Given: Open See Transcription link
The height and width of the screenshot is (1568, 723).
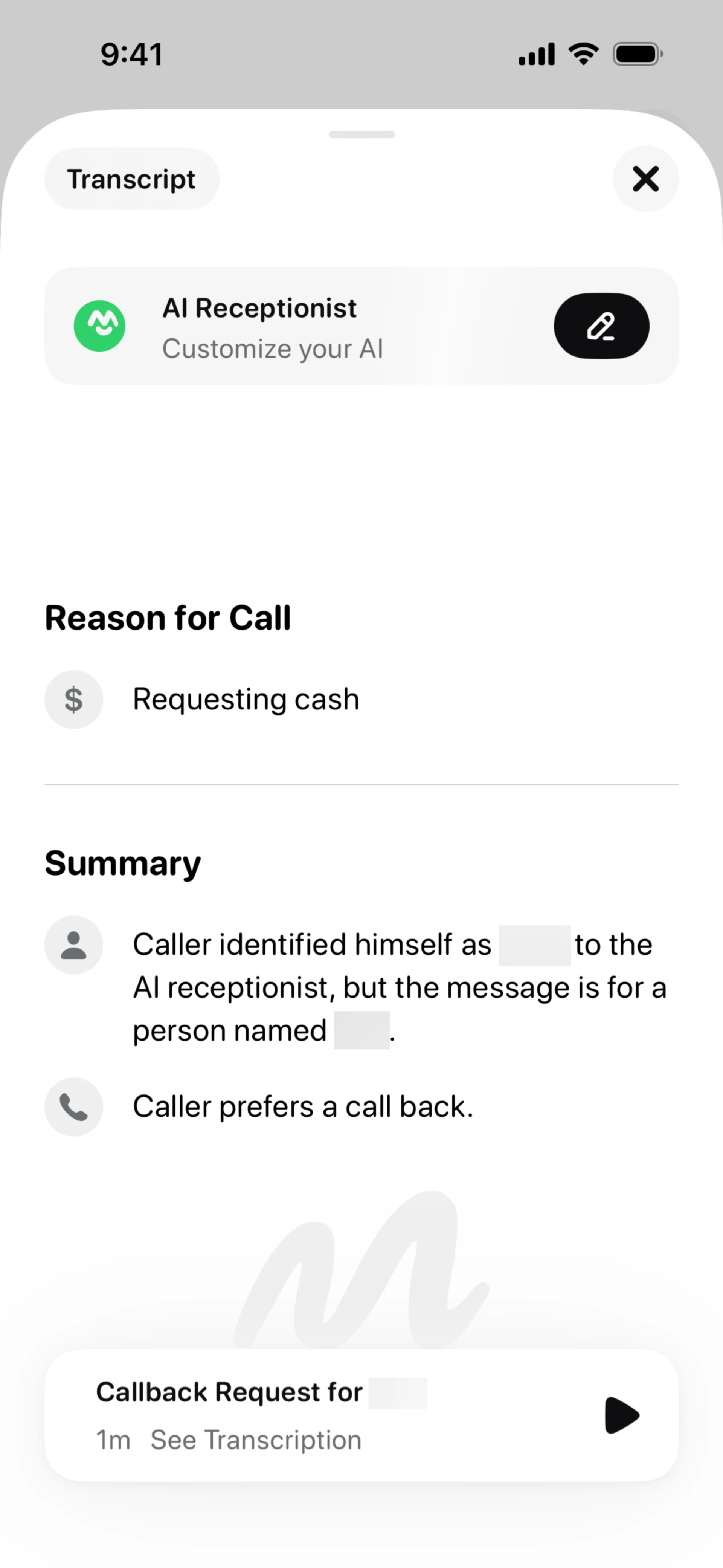Looking at the screenshot, I should coord(256,1440).
